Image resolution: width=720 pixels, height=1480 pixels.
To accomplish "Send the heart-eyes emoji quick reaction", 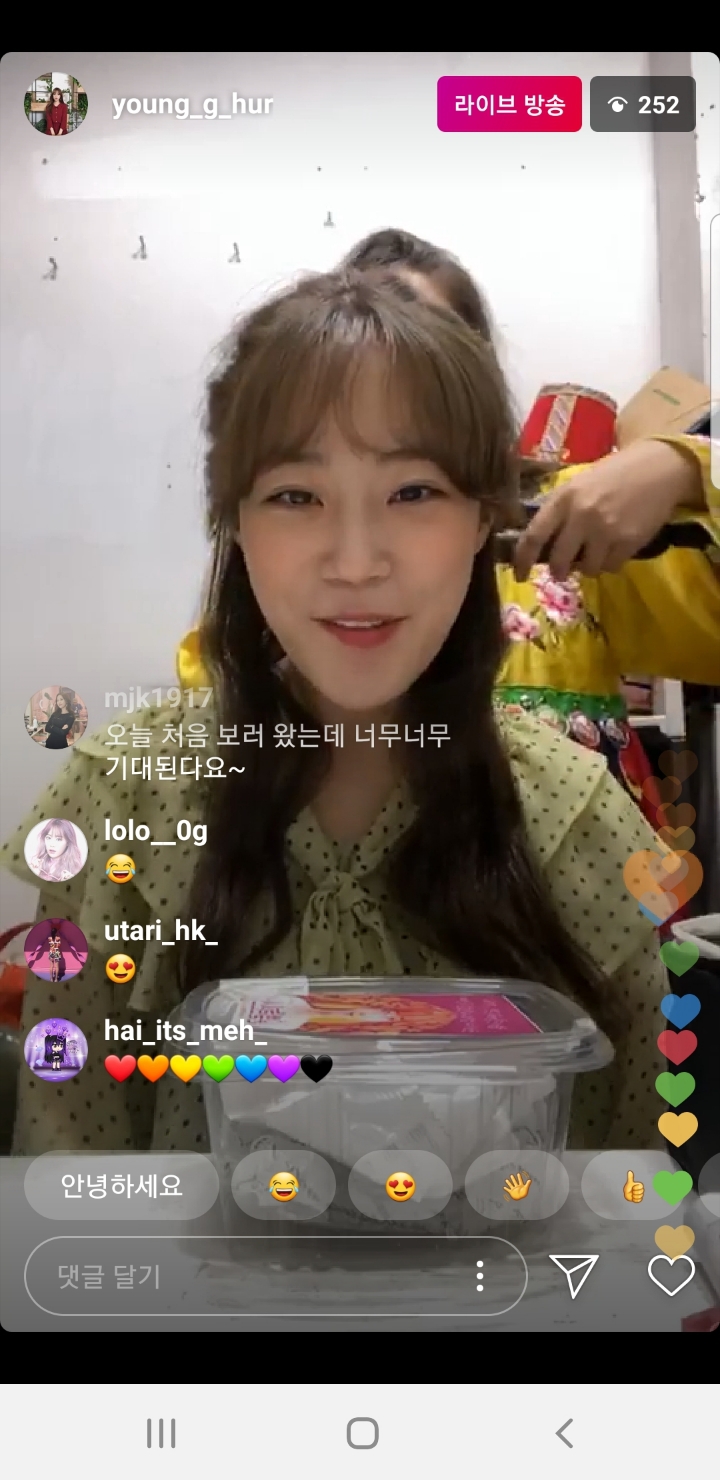I will [400, 1186].
